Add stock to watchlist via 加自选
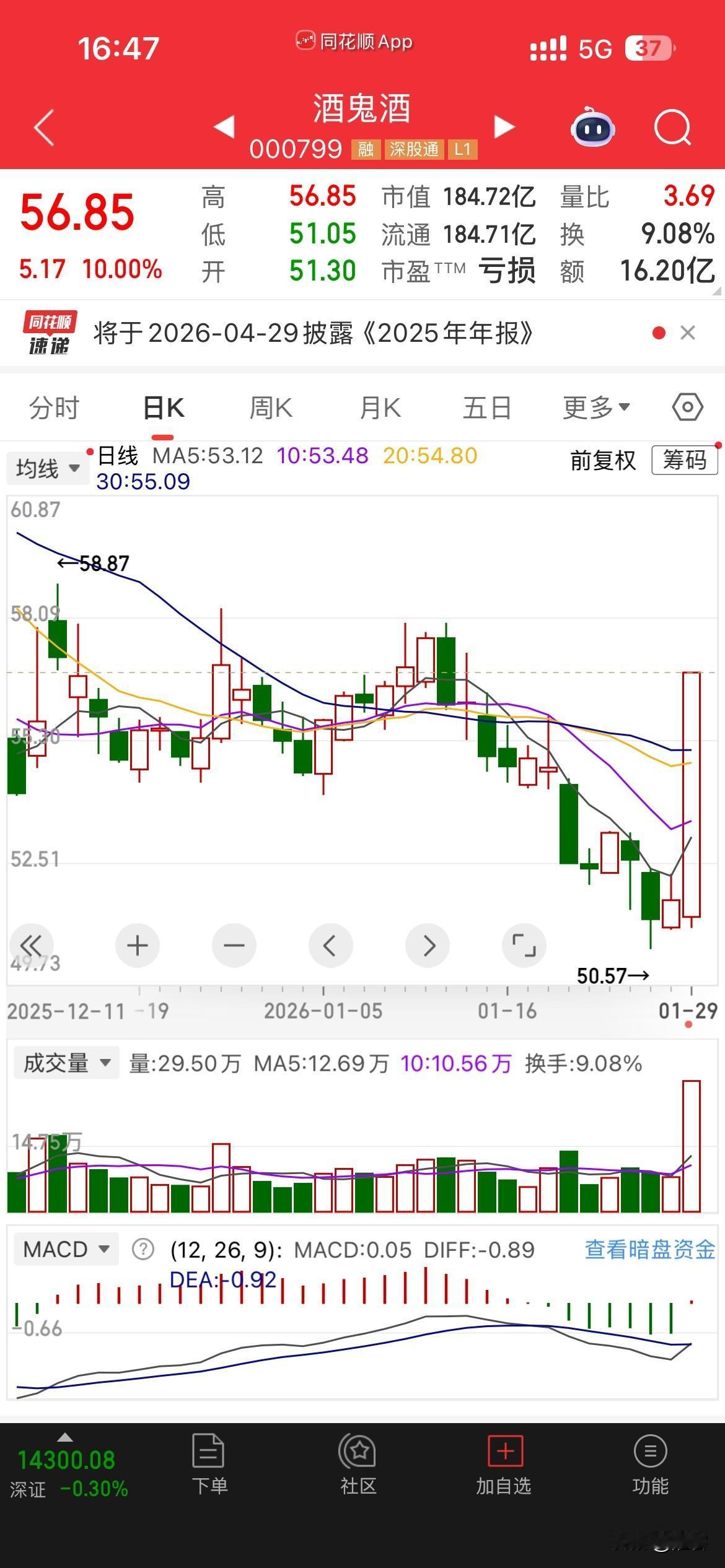Viewport: 725px width, 1568px height. pyautogui.click(x=504, y=1465)
